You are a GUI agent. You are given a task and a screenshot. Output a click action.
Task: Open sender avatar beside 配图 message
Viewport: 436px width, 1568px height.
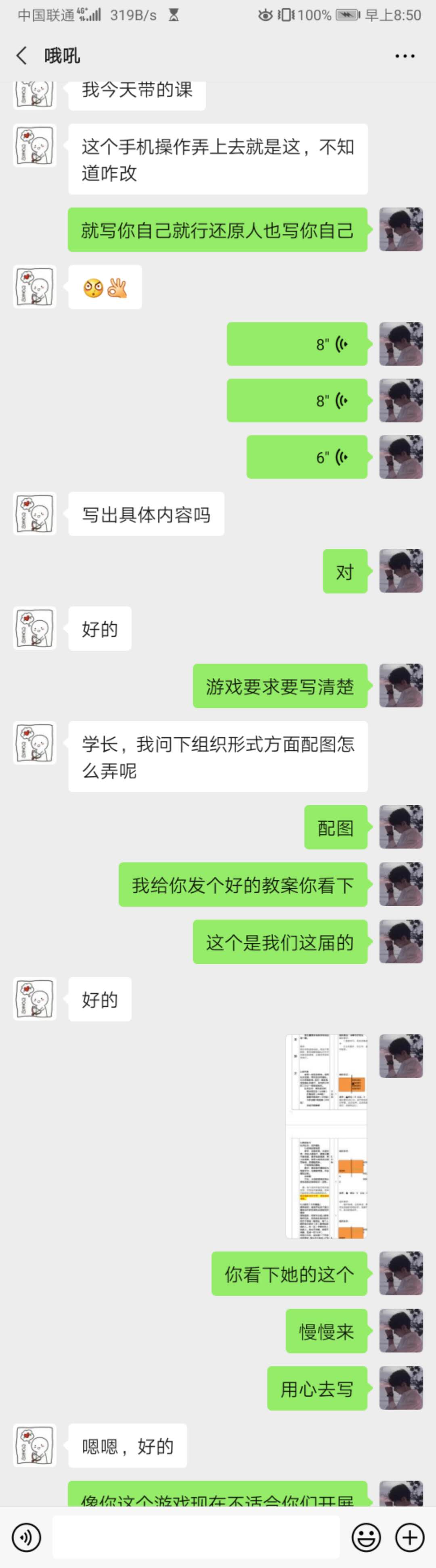point(401,827)
